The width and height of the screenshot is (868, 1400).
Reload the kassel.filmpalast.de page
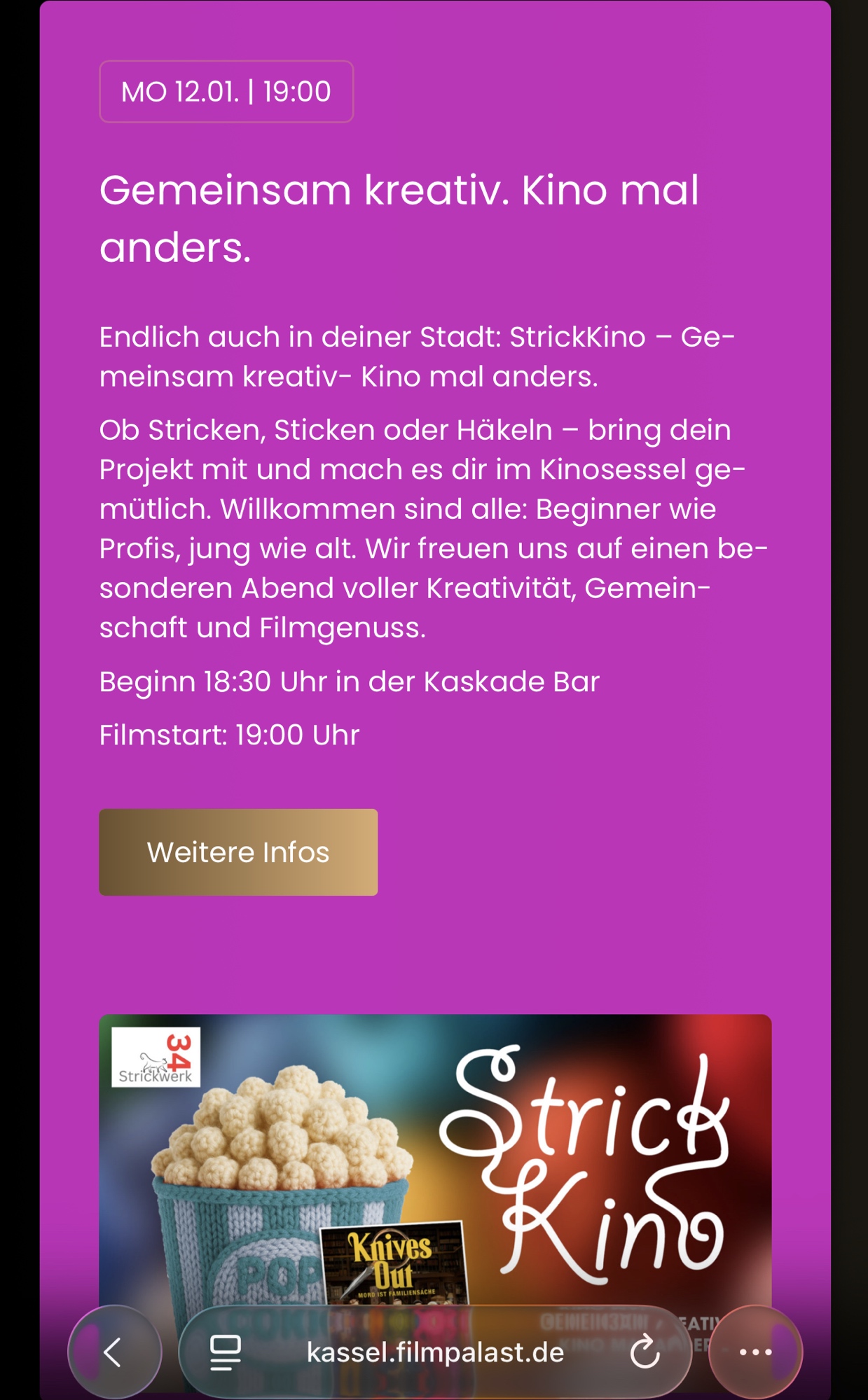point(645,1352)
